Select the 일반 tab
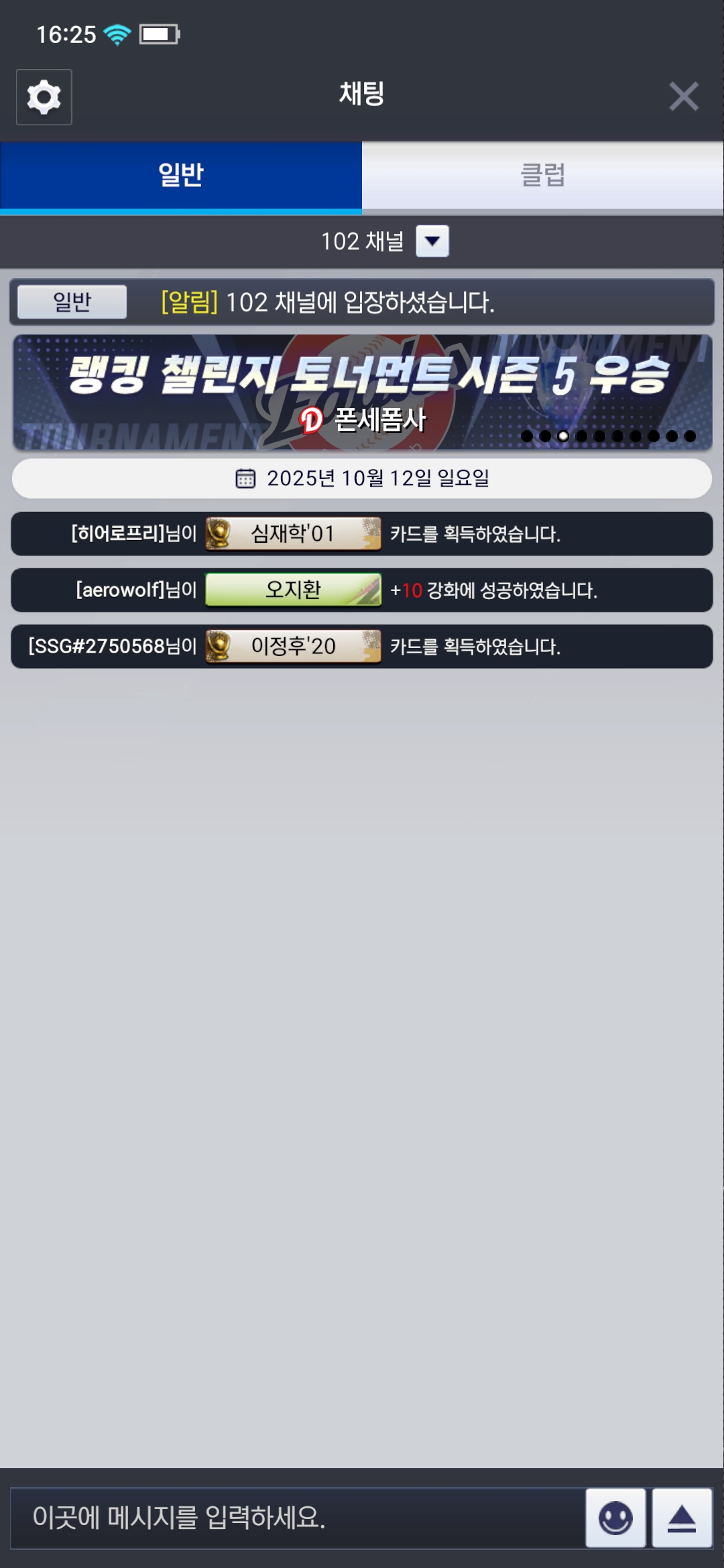724x1568 pixels. coord(181,176)
